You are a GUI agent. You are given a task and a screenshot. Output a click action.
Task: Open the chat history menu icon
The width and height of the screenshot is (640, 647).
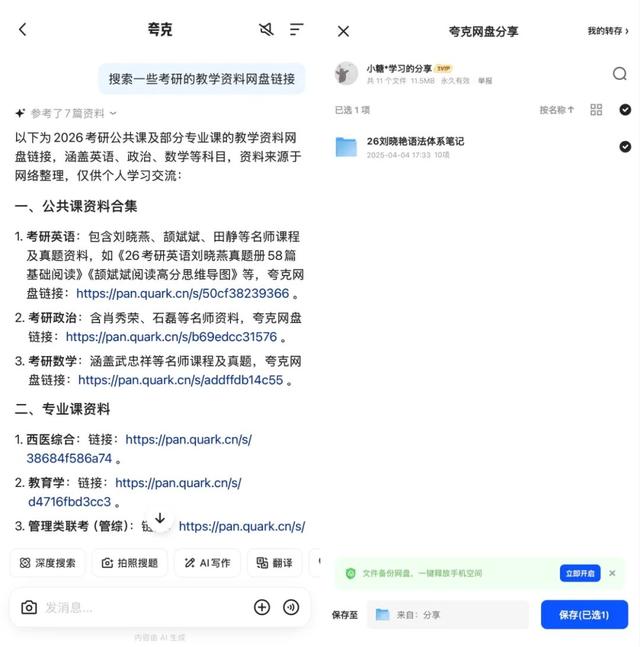[296, 29]
